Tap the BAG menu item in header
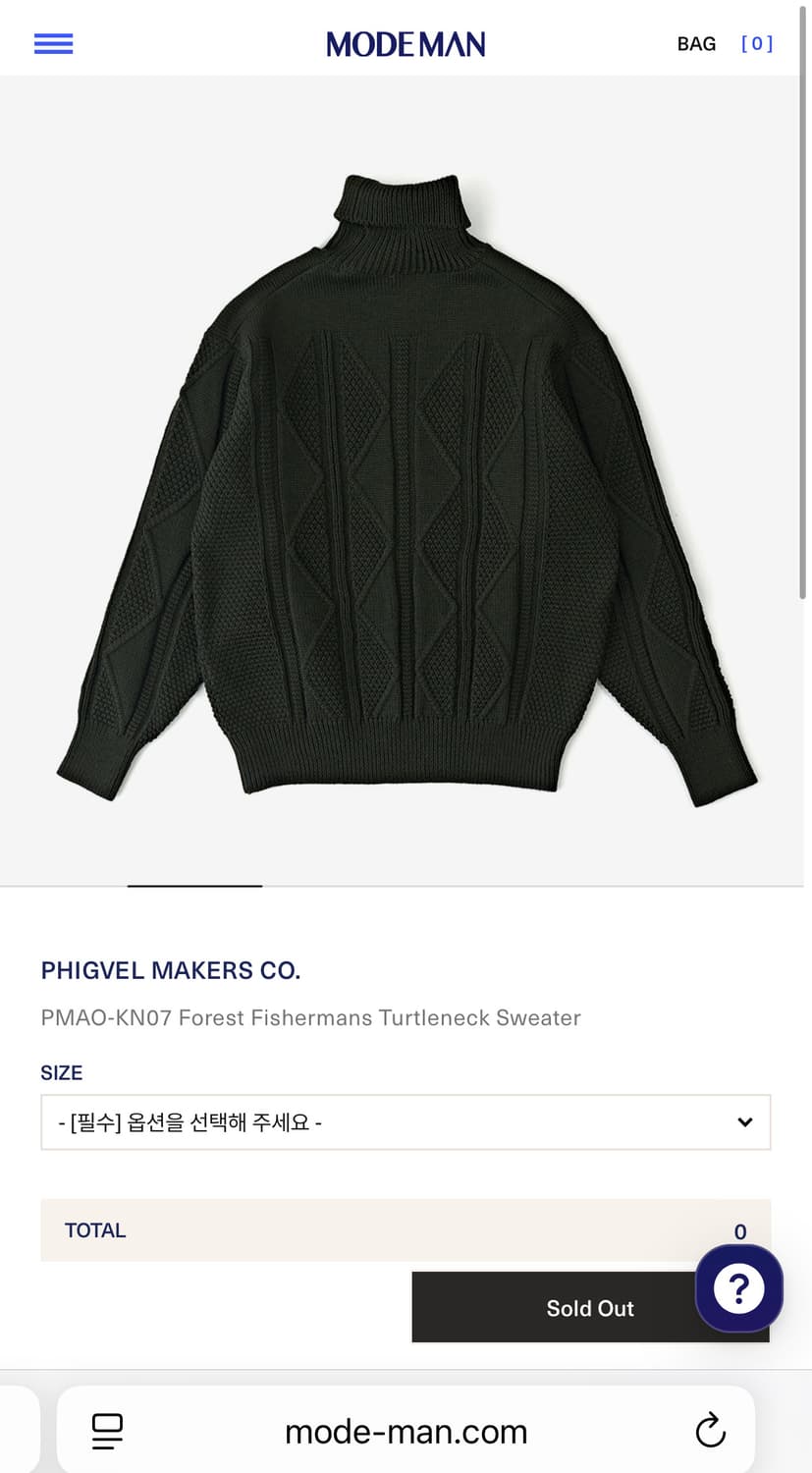The image size is (812, 1473). [697, 43]
